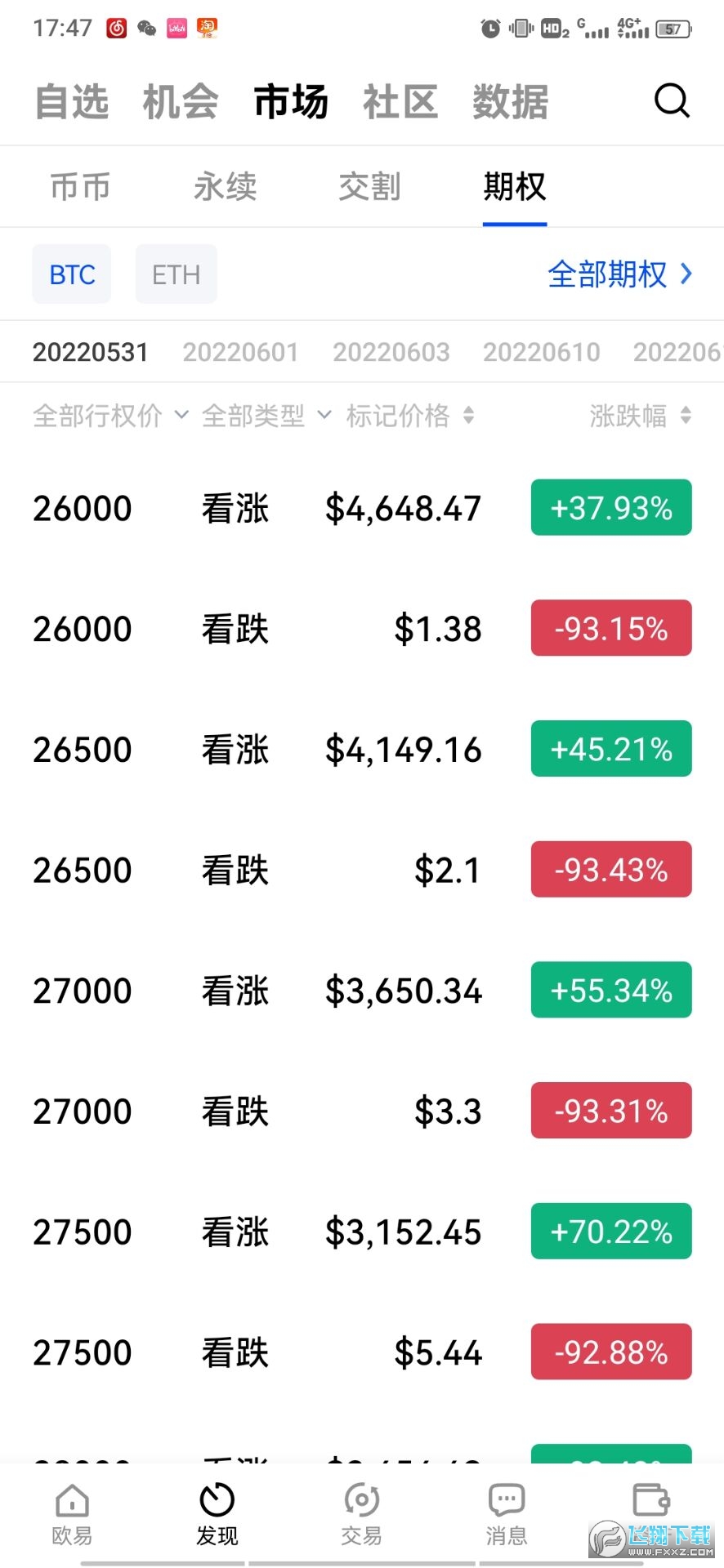Select the 发现 discover icon in bottom bar
The width and height of the screenshot is (724, 1568).
pyautogui.click(x=217, y=1511)
